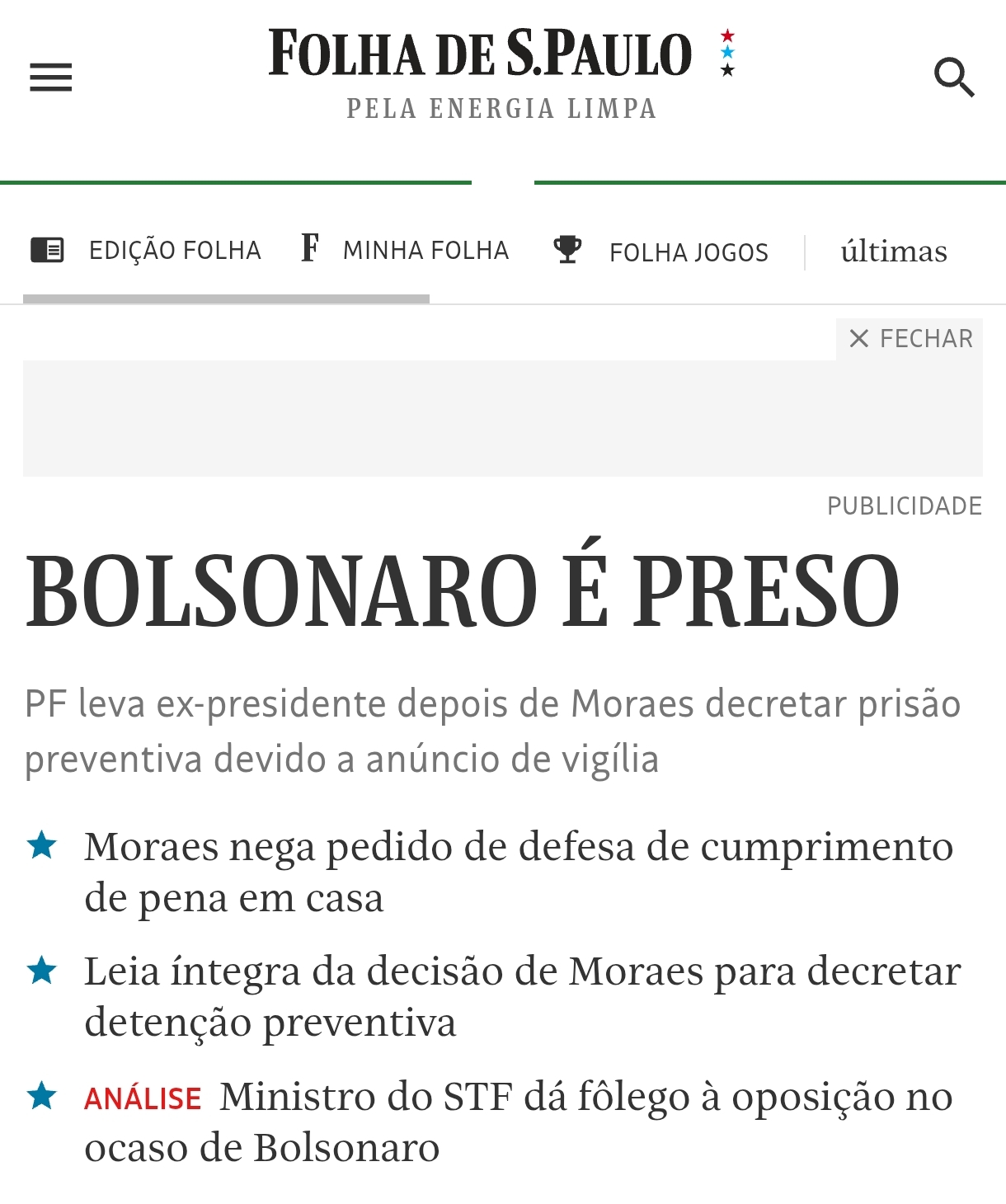Open Leia íntegra da decisão article

pyautogui.click(x=521, y=996)
